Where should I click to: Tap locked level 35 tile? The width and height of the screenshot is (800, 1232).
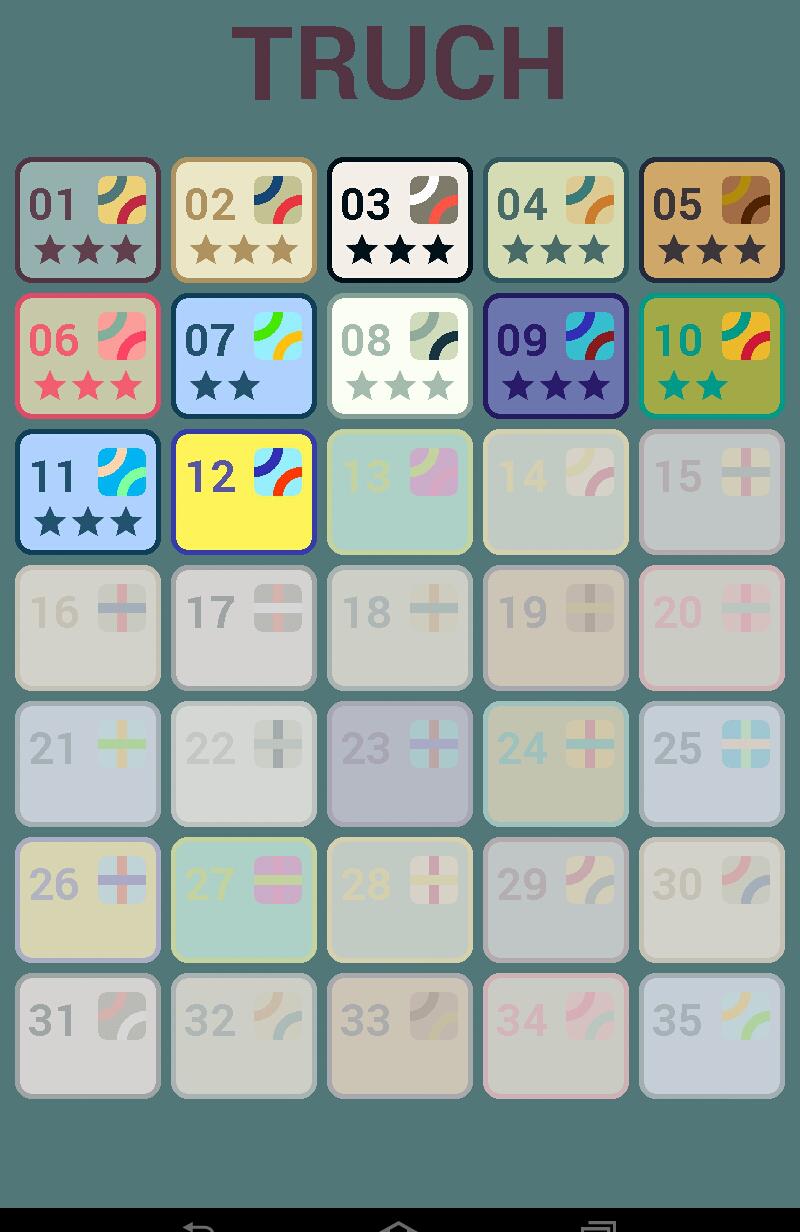712,1036
